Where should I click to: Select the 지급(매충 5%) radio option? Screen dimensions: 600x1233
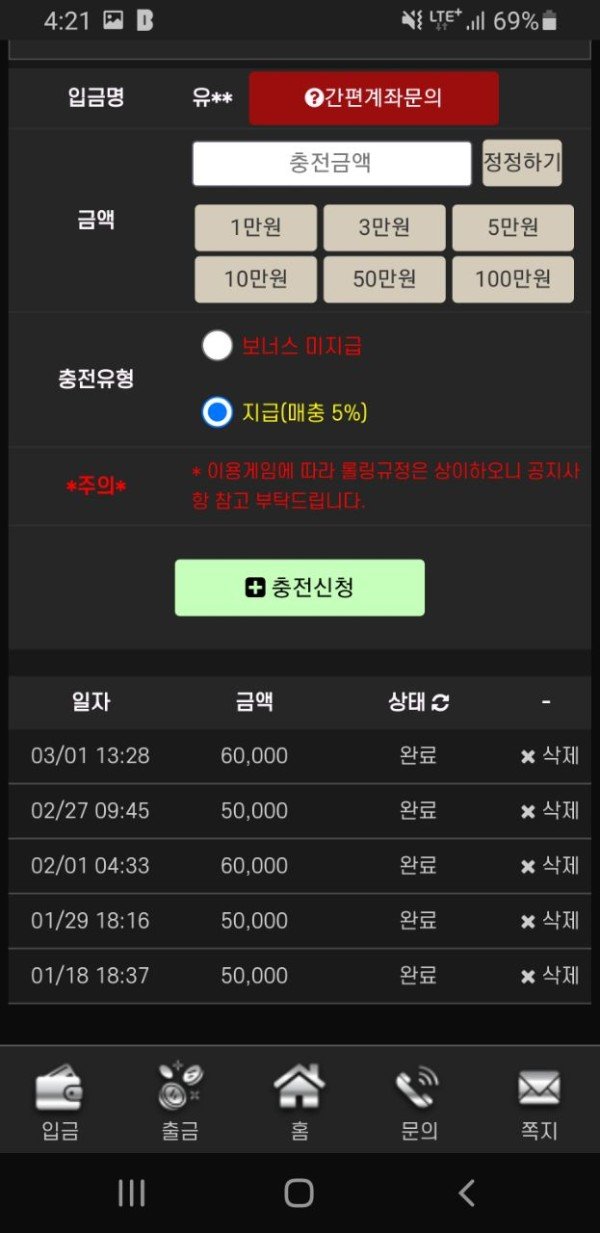(217, 412)
